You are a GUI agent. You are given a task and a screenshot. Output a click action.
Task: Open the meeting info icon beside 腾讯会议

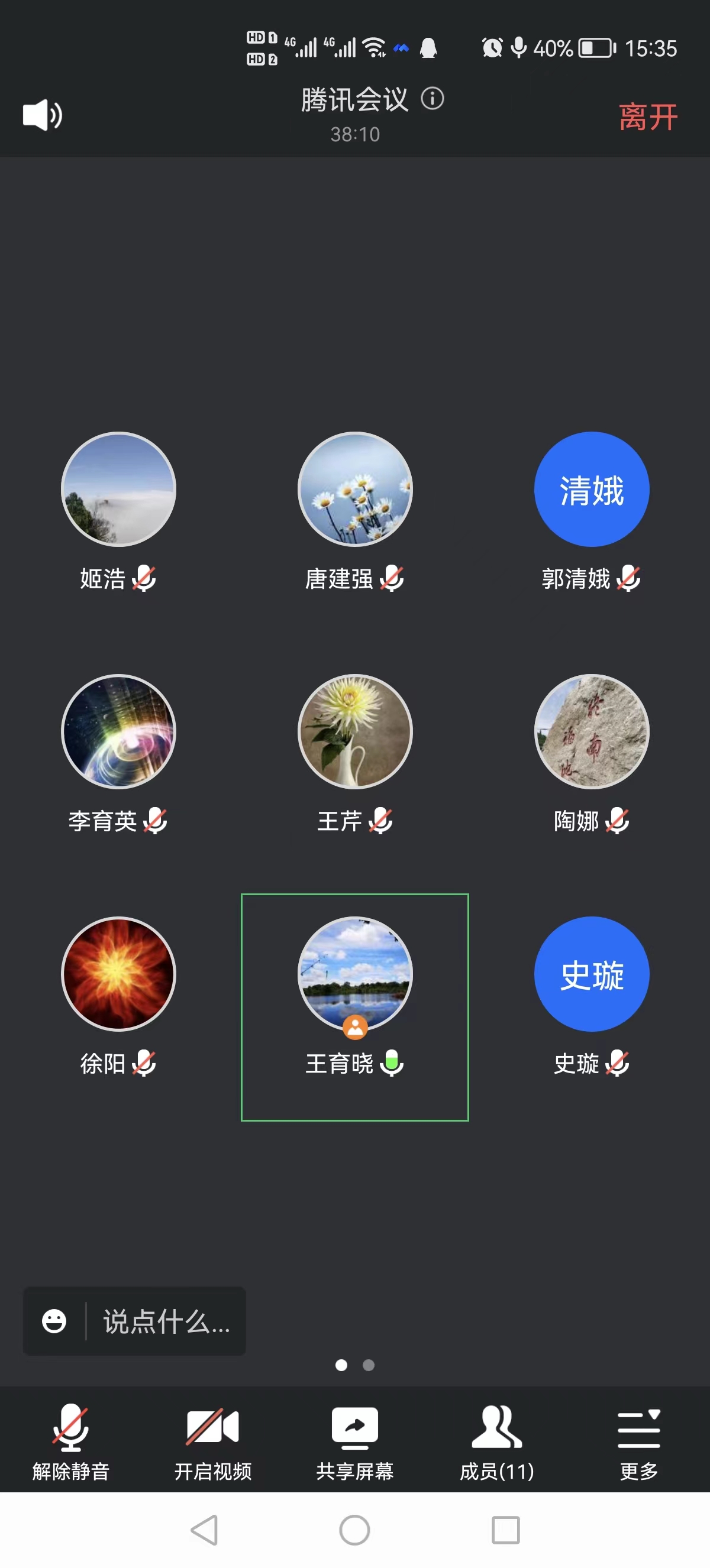tap(433, 99)
